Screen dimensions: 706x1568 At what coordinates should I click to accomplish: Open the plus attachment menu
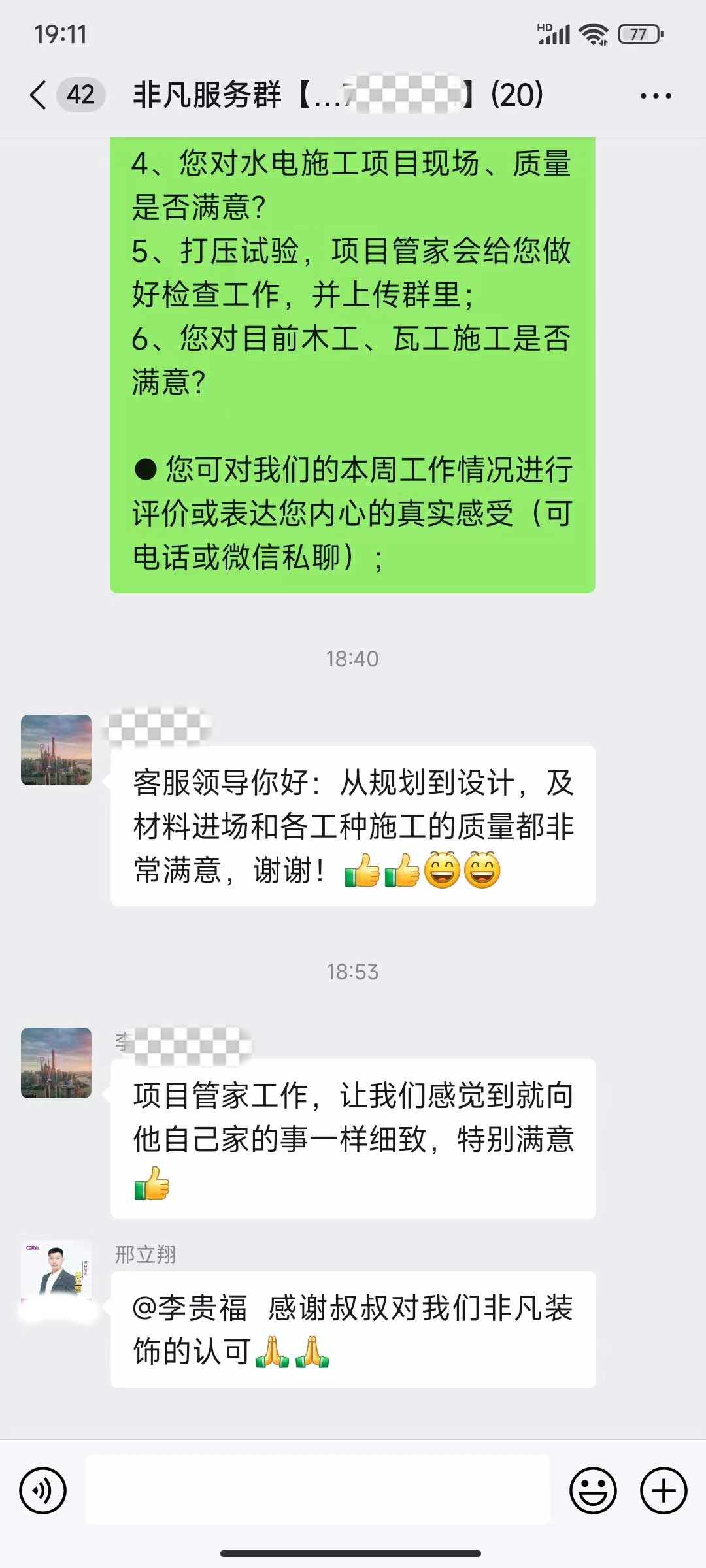(x=664, y=1491)
